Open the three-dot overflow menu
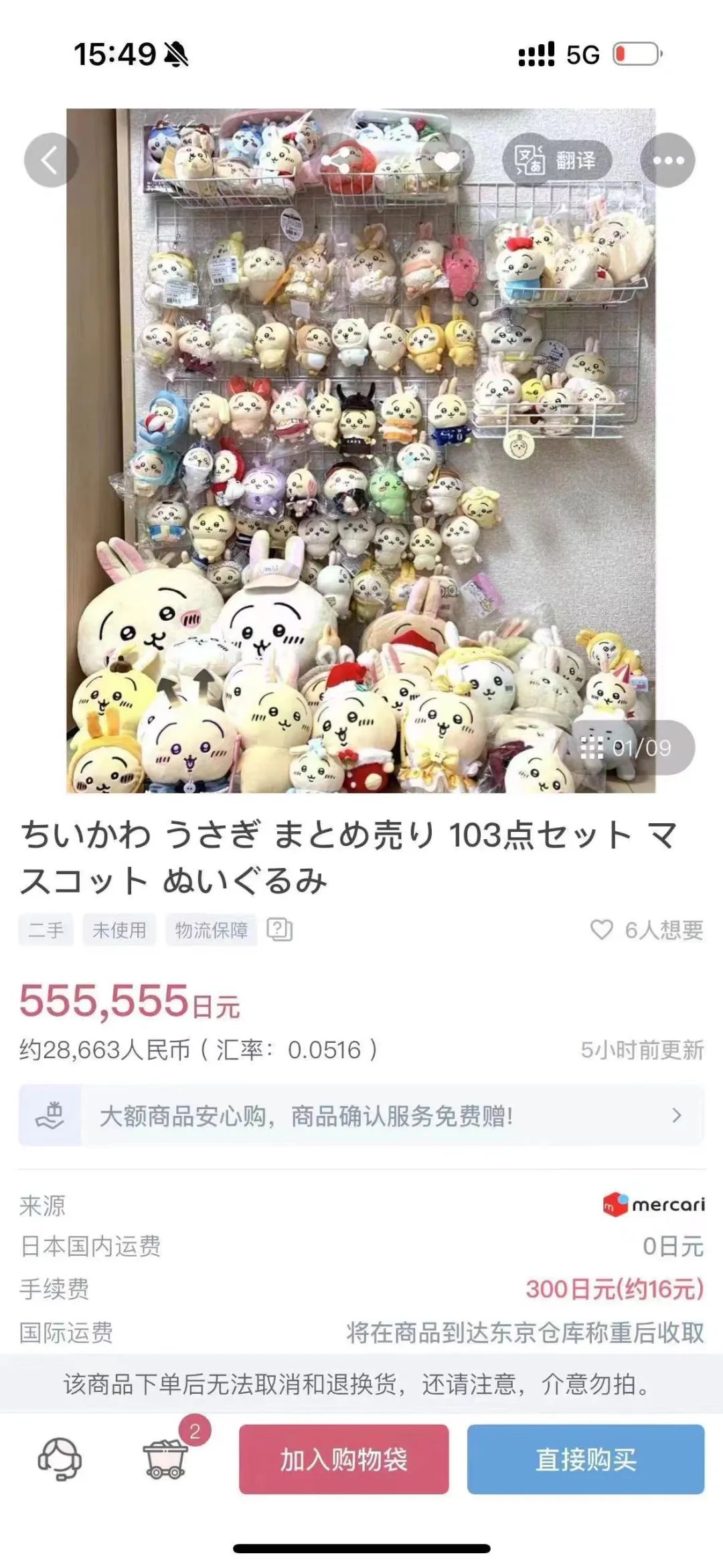 pyautogui.click(x=667, y=161)
